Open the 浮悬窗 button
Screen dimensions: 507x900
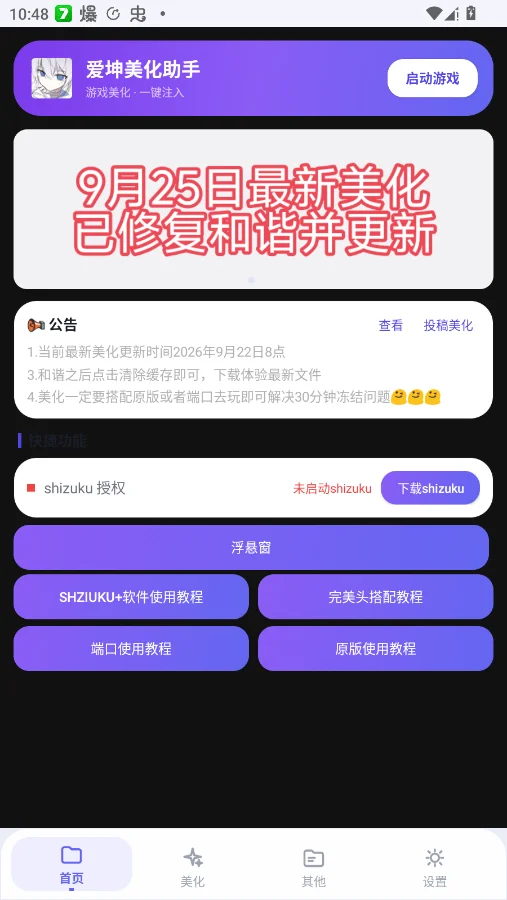[x=251, y=548]
